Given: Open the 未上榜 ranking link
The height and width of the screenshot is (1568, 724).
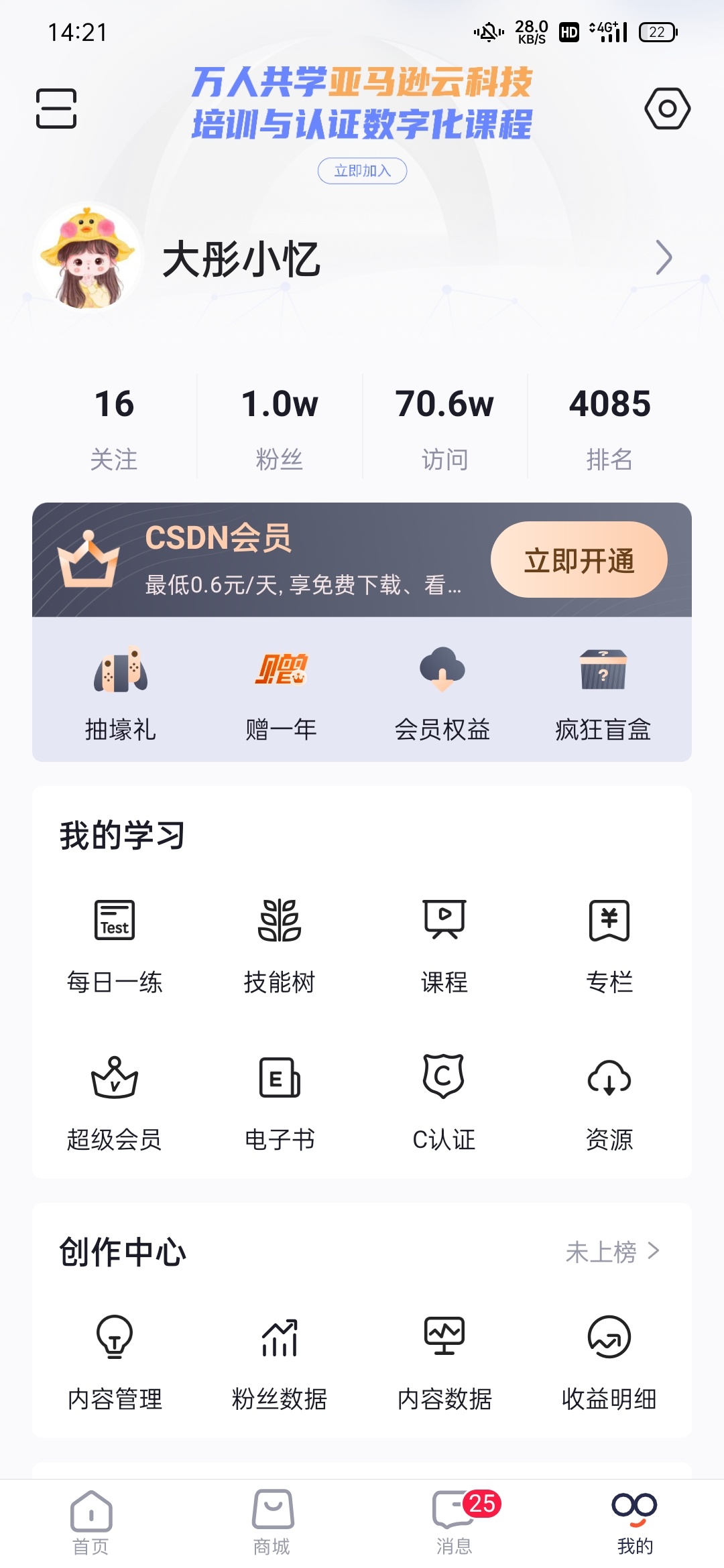Looking at the screenshot, I should [x=612, y=1251].
